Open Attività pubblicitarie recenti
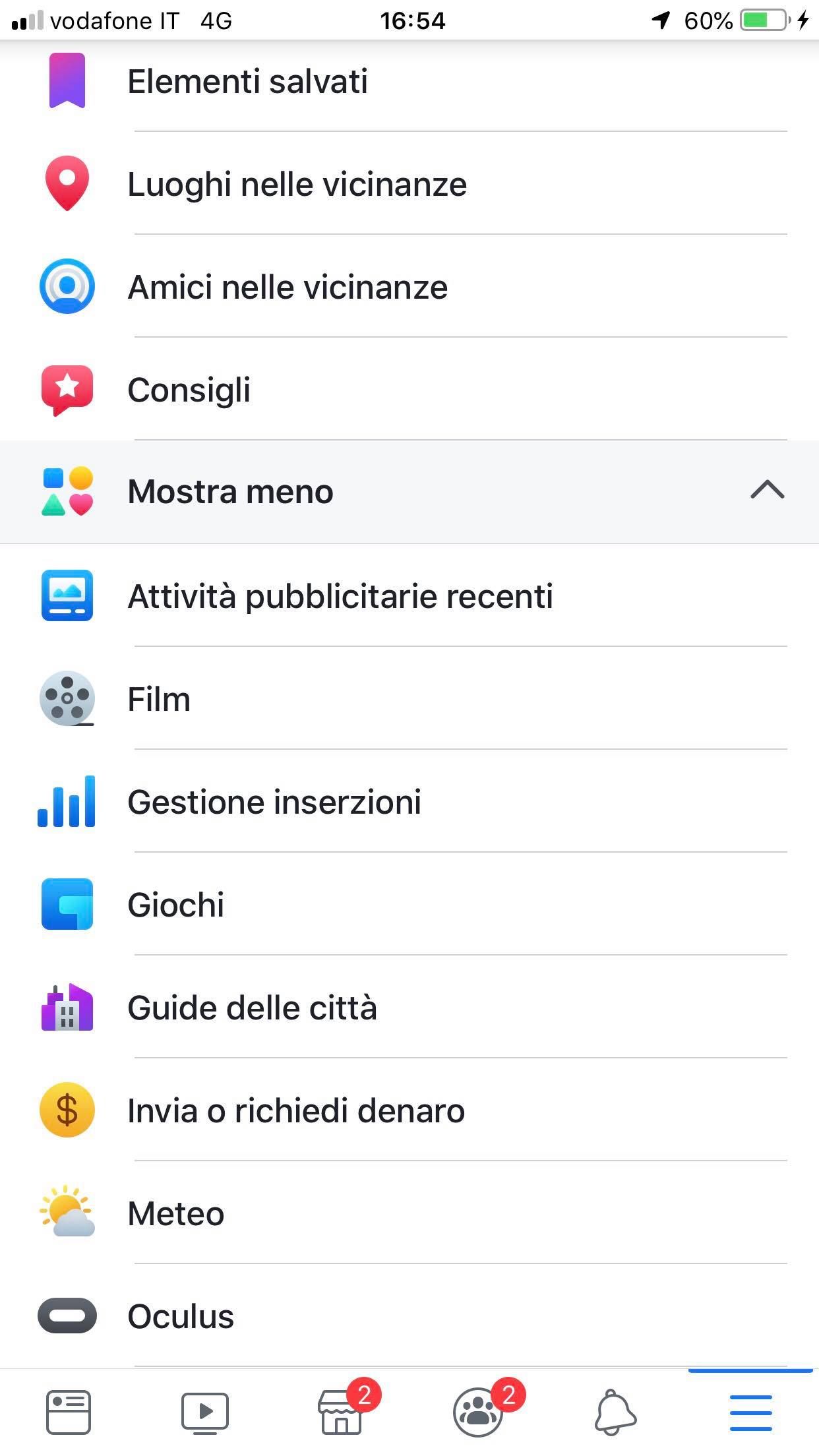Screen dimensions: 819x1456 pos(340,596)
